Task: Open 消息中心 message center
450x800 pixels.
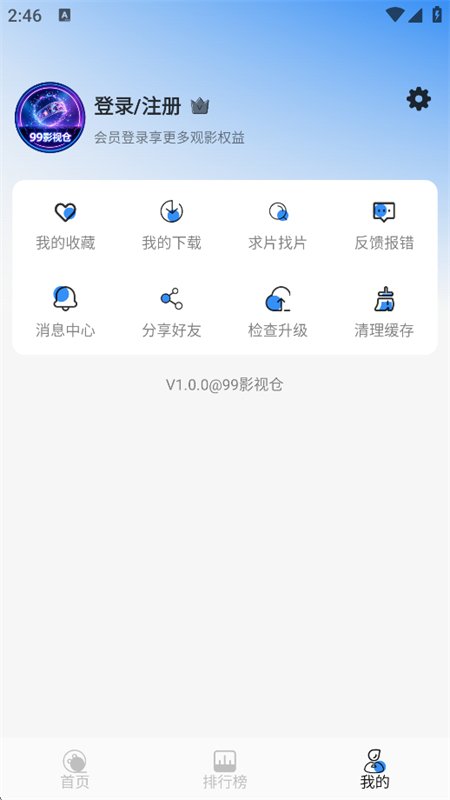Action: tap(65, 313)
